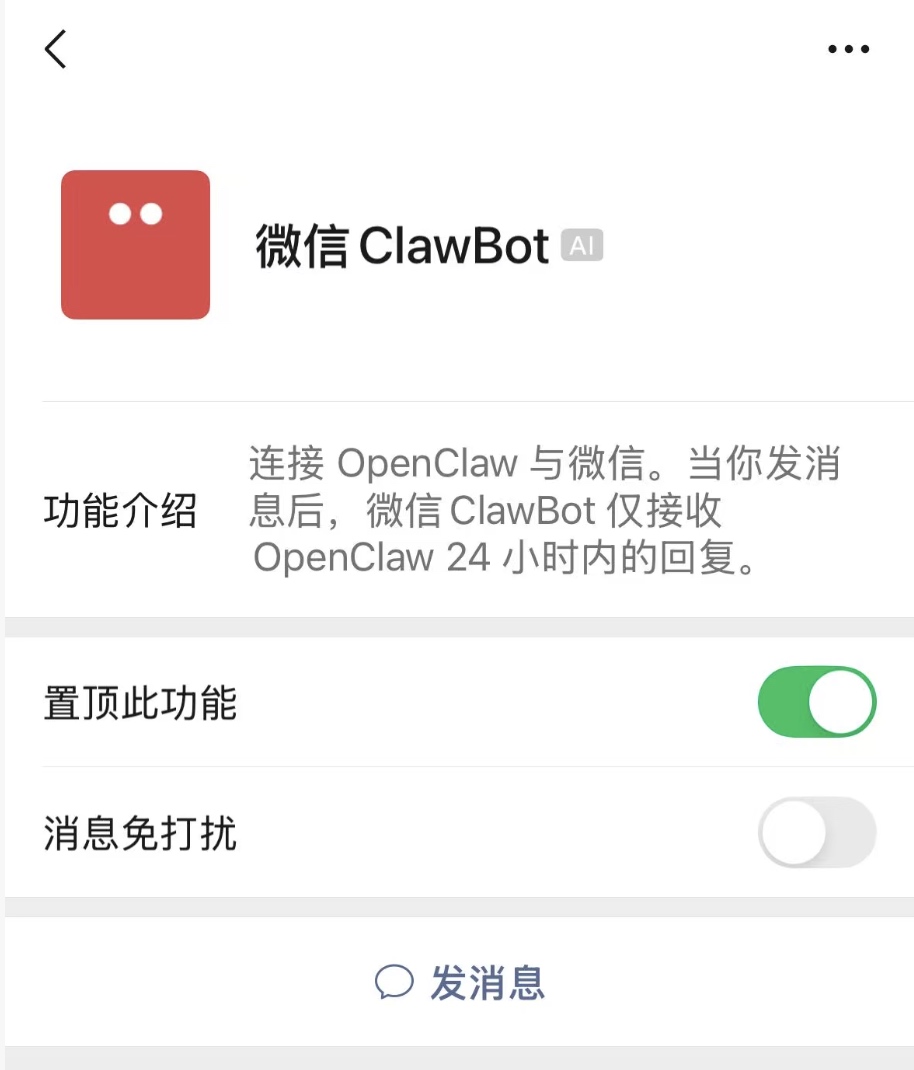Turn off 置顶此功能 switch
Screen dimensions: 914x1070
[x=816, y=702]
